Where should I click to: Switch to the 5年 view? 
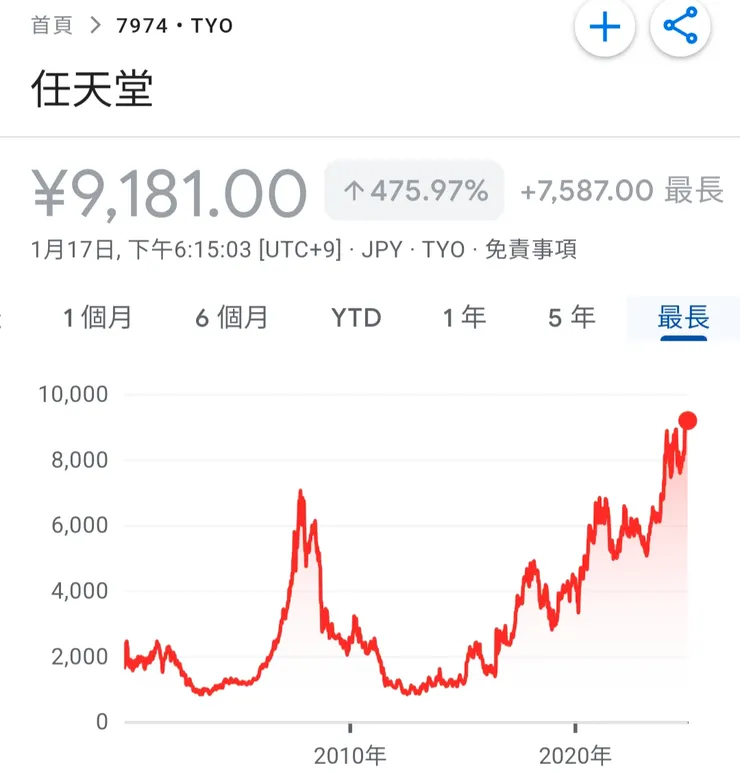coord(570,318)
